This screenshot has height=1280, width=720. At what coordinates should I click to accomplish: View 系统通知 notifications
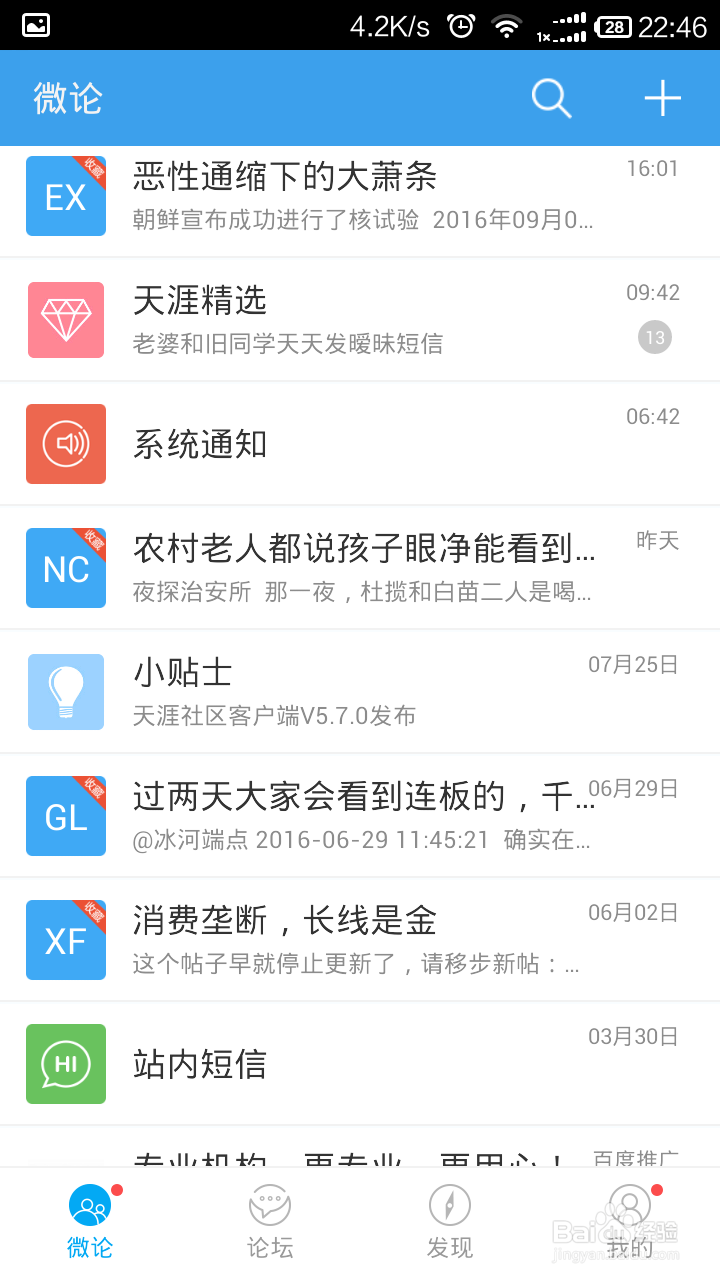pos(360,444)
